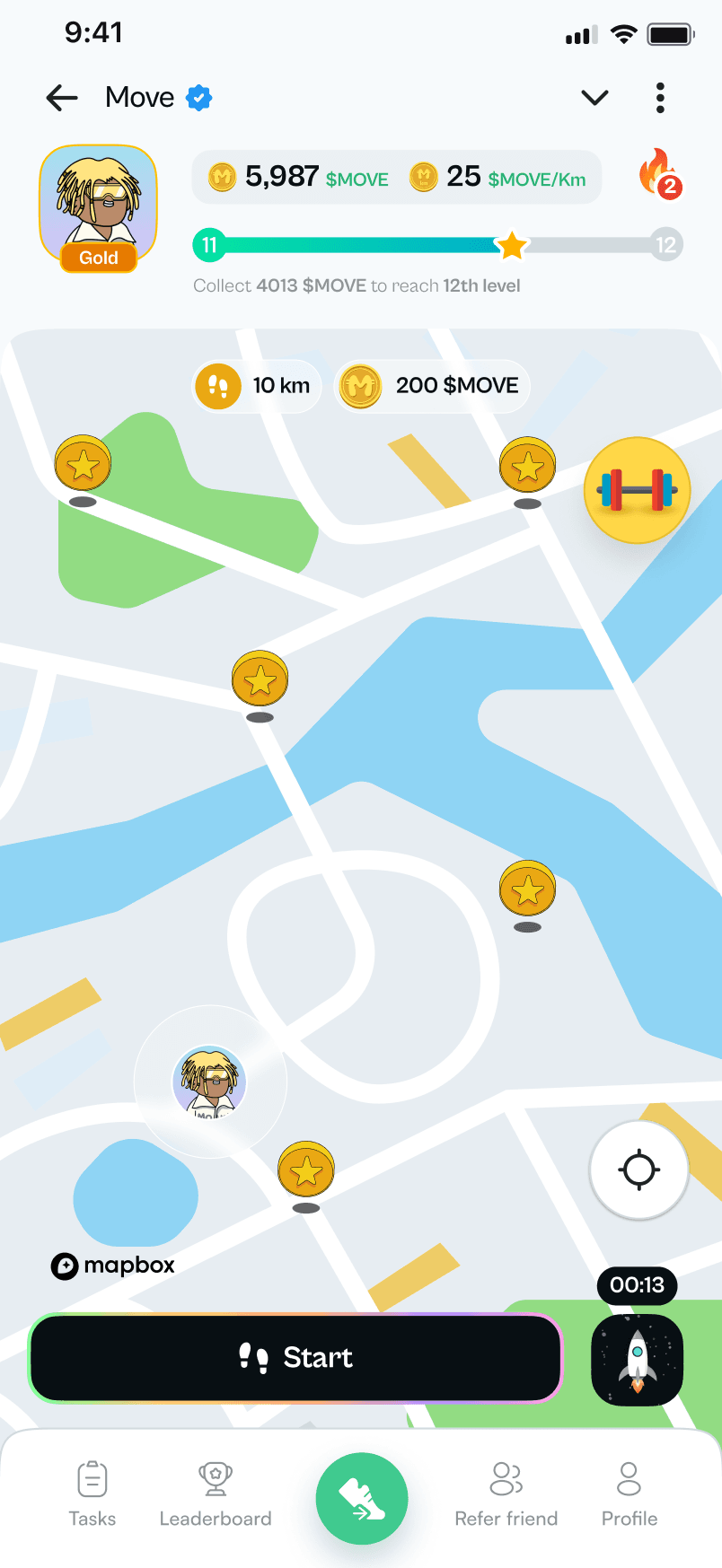Image resolution: width=722 pixels, height=1568 pixels.
Task: Activate the rocket boost button
Action: [x=637, y=1359]
